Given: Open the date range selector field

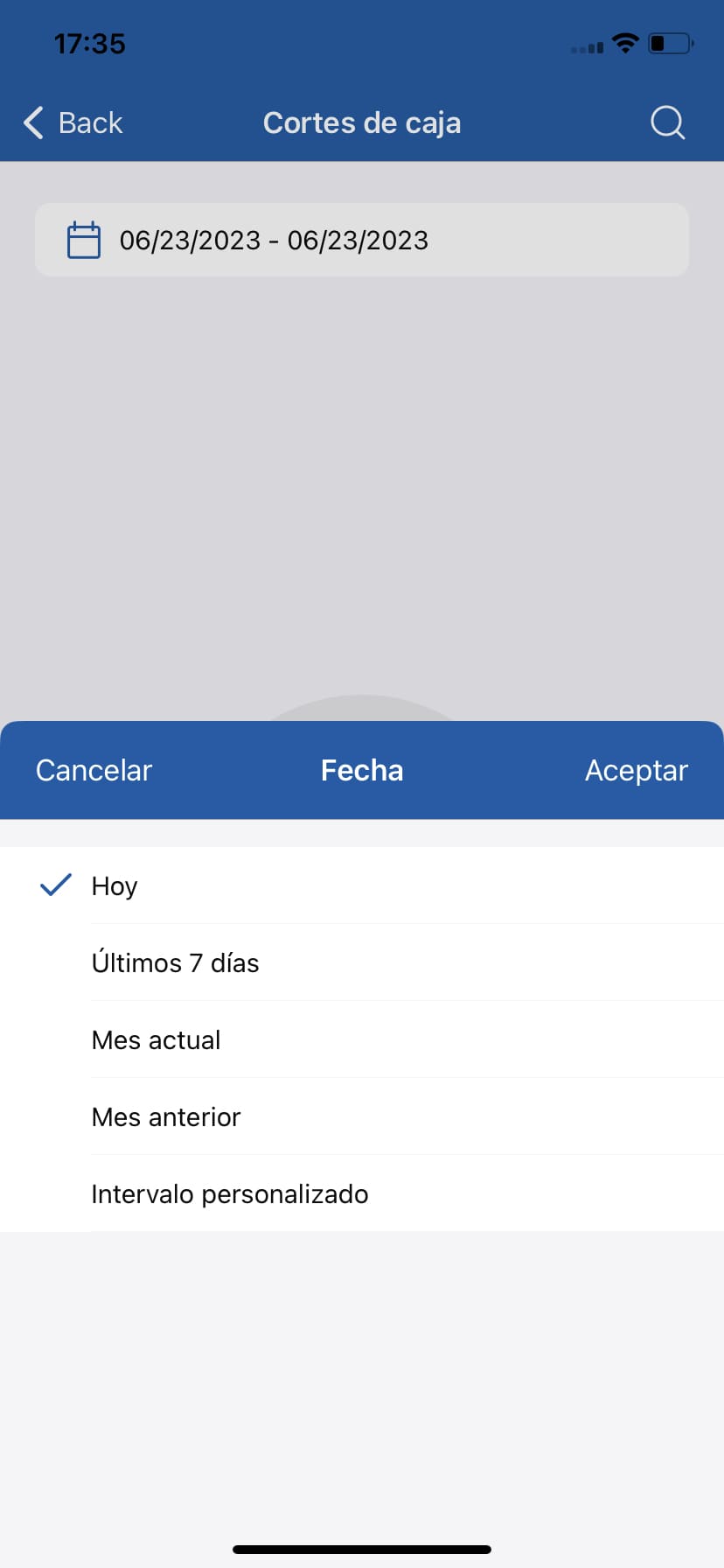Looking at the screenshot, I should (361, 239).
